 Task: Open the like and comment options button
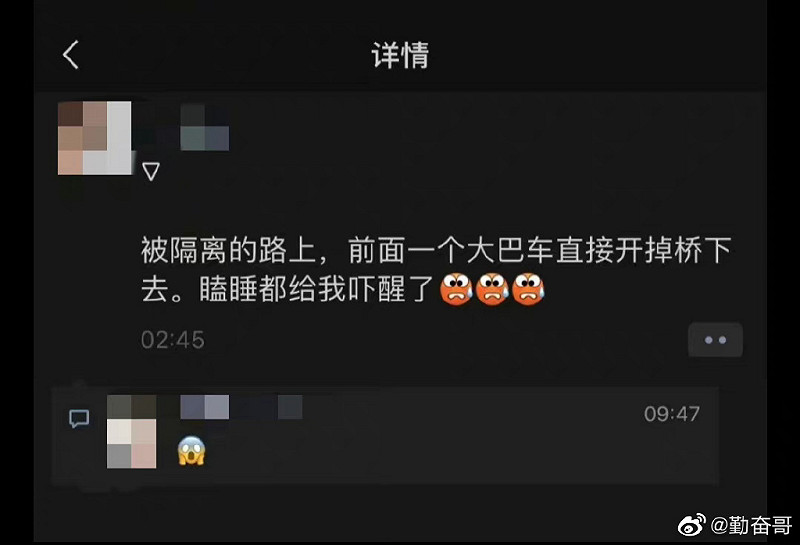pos(714,340)
